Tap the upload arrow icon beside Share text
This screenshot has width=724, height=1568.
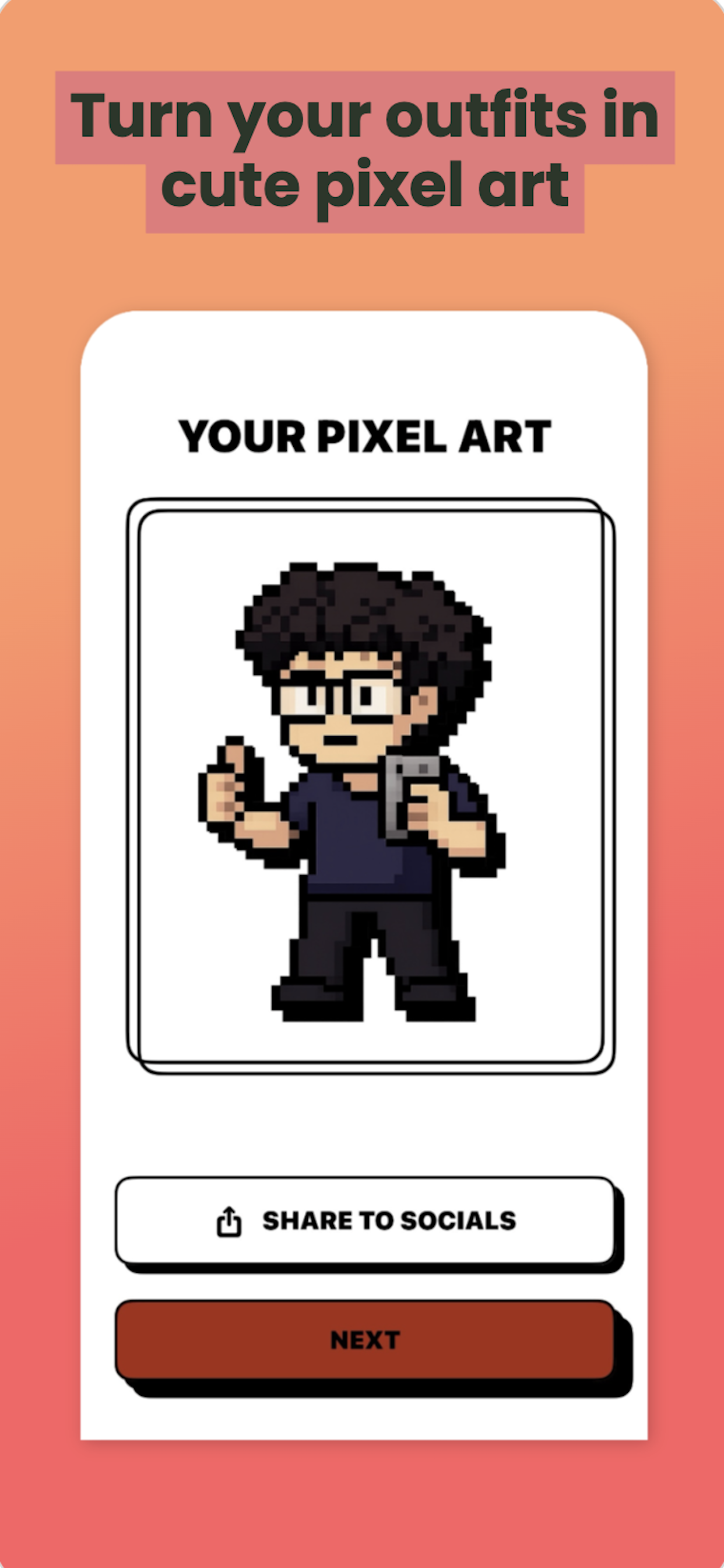tap(230, 1218)
